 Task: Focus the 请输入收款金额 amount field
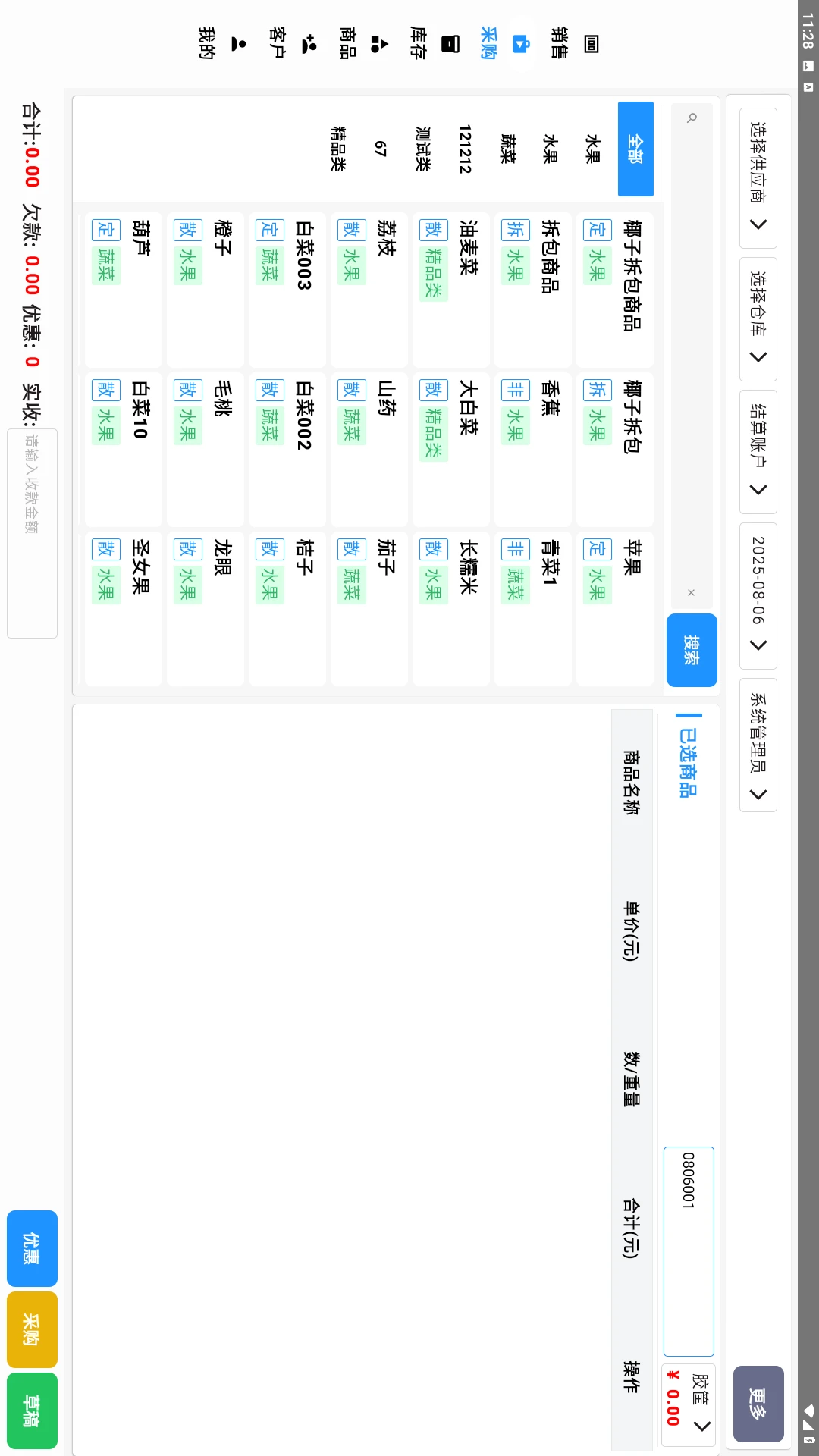(32, 533)
